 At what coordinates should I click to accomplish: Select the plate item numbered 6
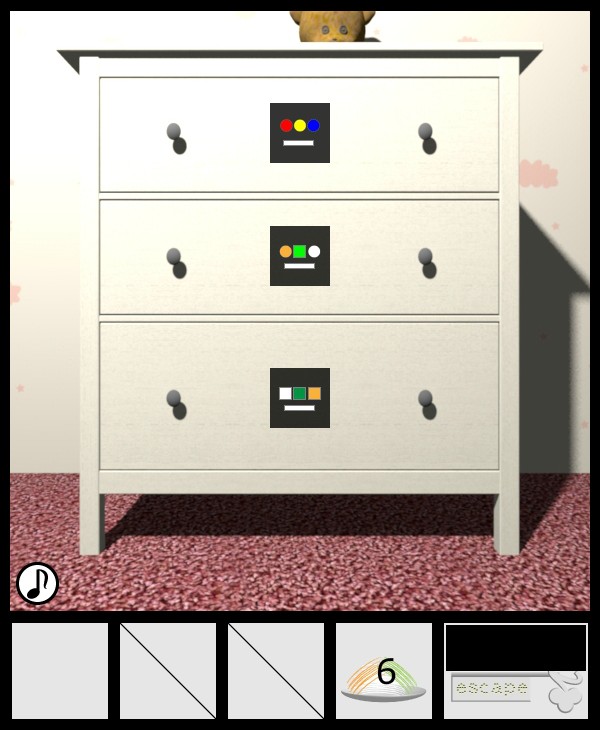pyautogui.click(x=384, y=671)
